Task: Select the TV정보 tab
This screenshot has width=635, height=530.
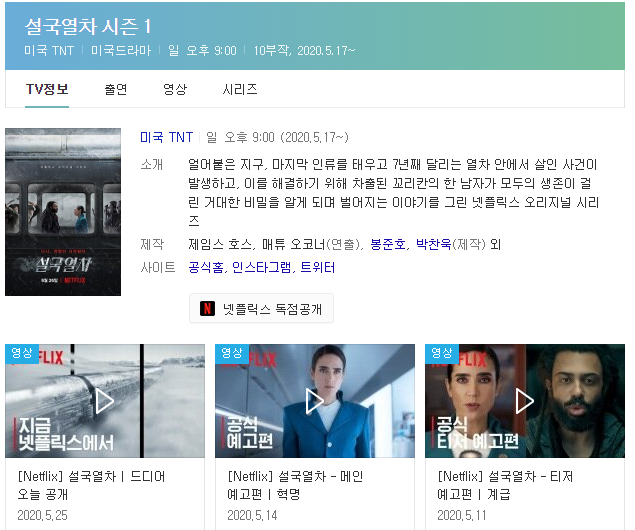Action: [47, 89]
